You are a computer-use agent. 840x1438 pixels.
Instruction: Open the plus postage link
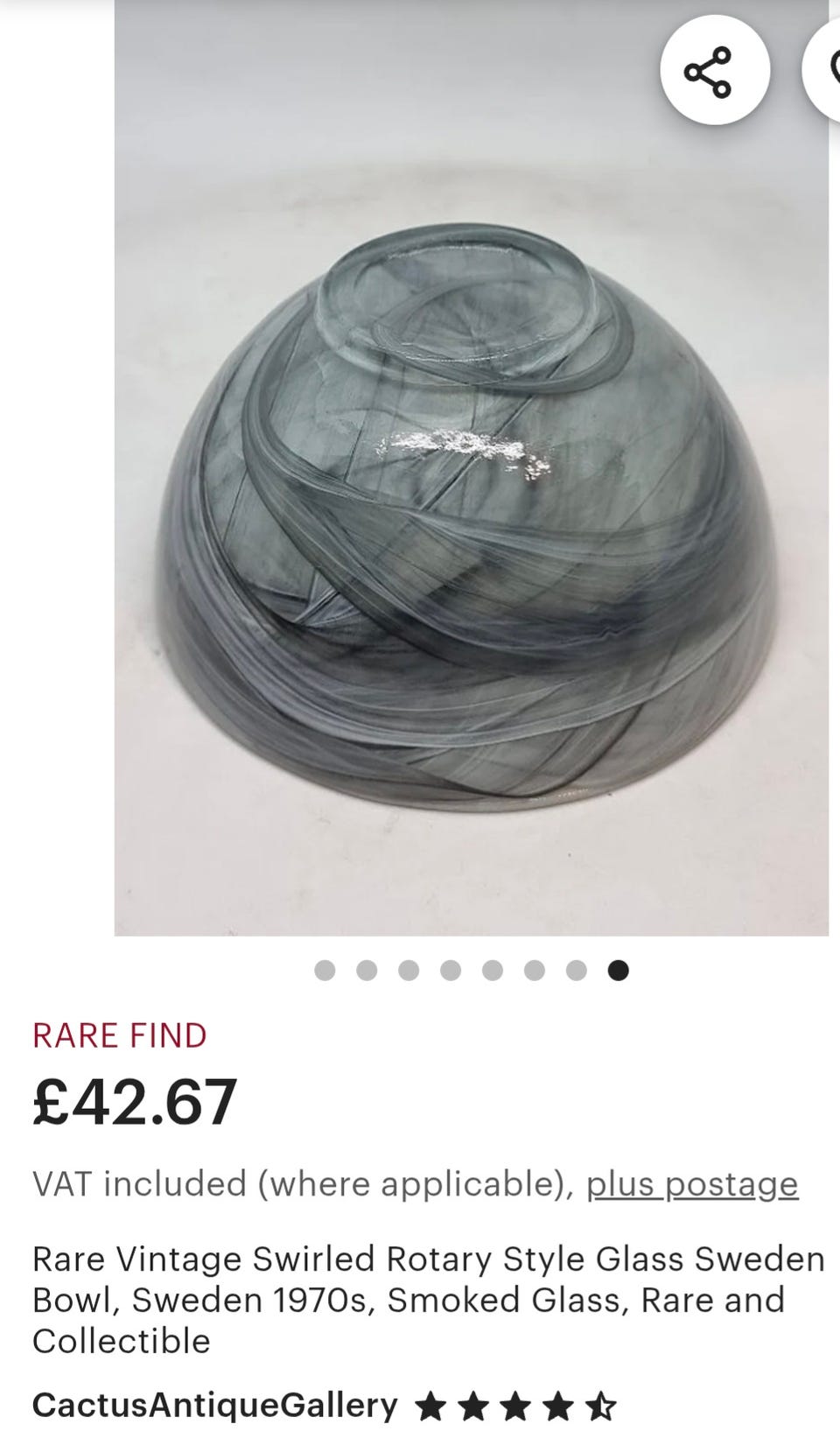[x=691, y=1184]
